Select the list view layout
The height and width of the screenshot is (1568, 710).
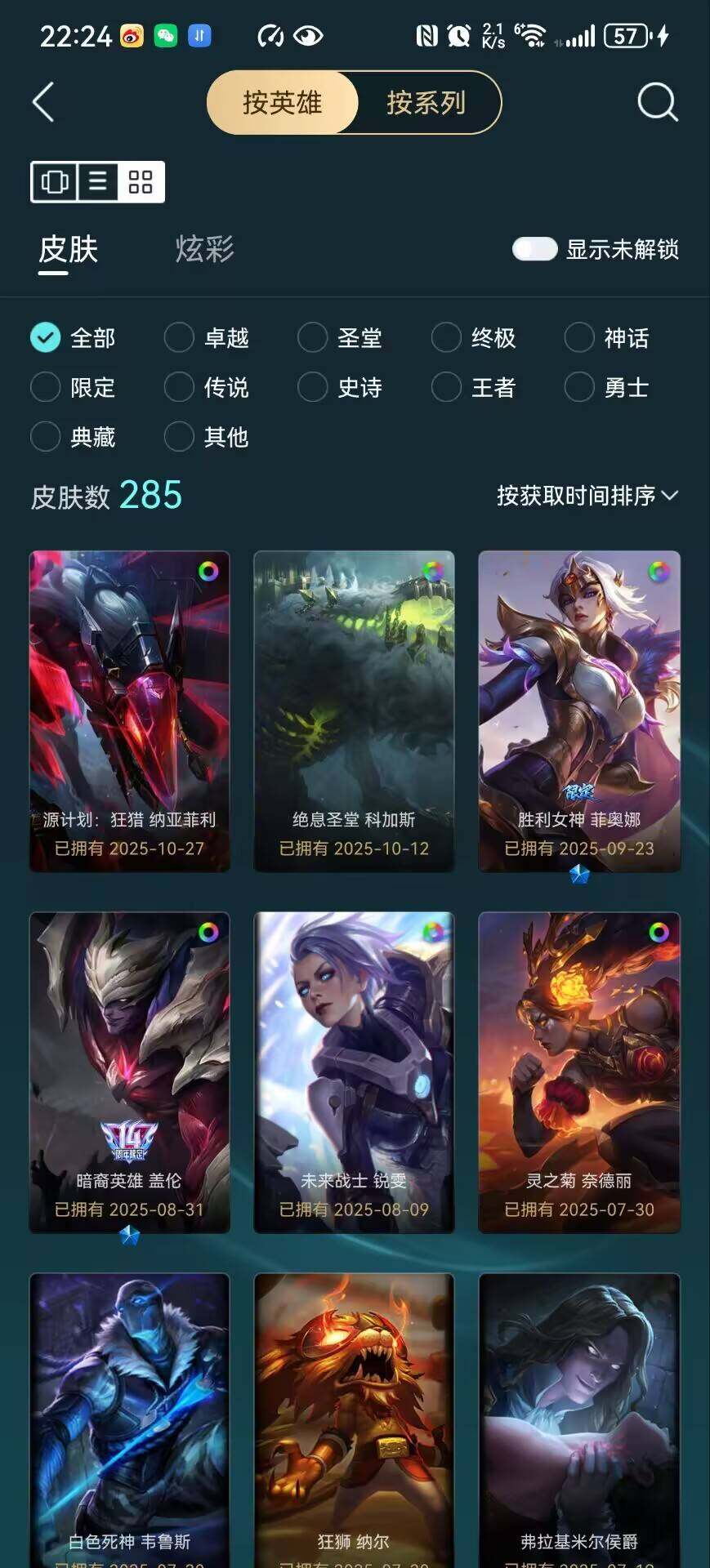pos(98,181)
